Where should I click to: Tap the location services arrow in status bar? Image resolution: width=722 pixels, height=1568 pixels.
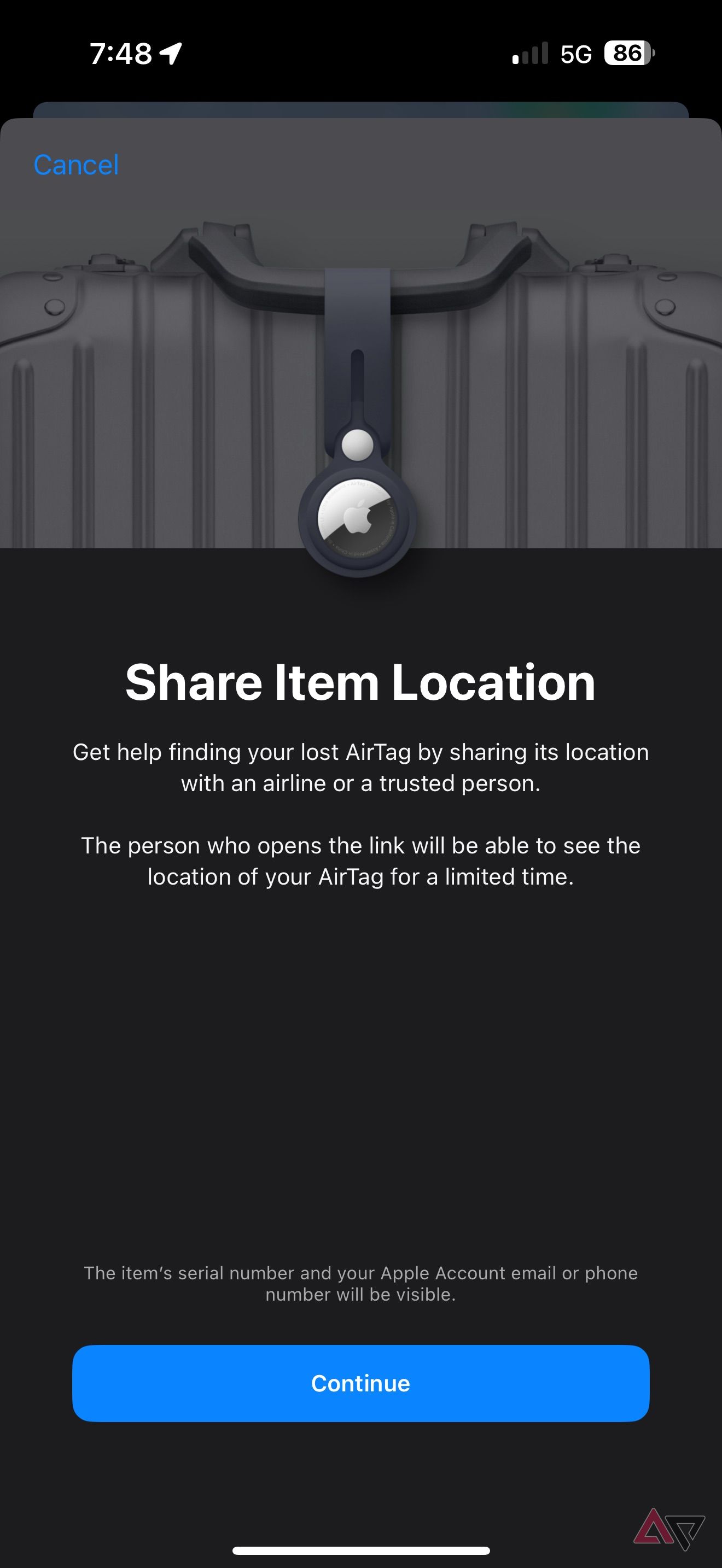point(172,54)
